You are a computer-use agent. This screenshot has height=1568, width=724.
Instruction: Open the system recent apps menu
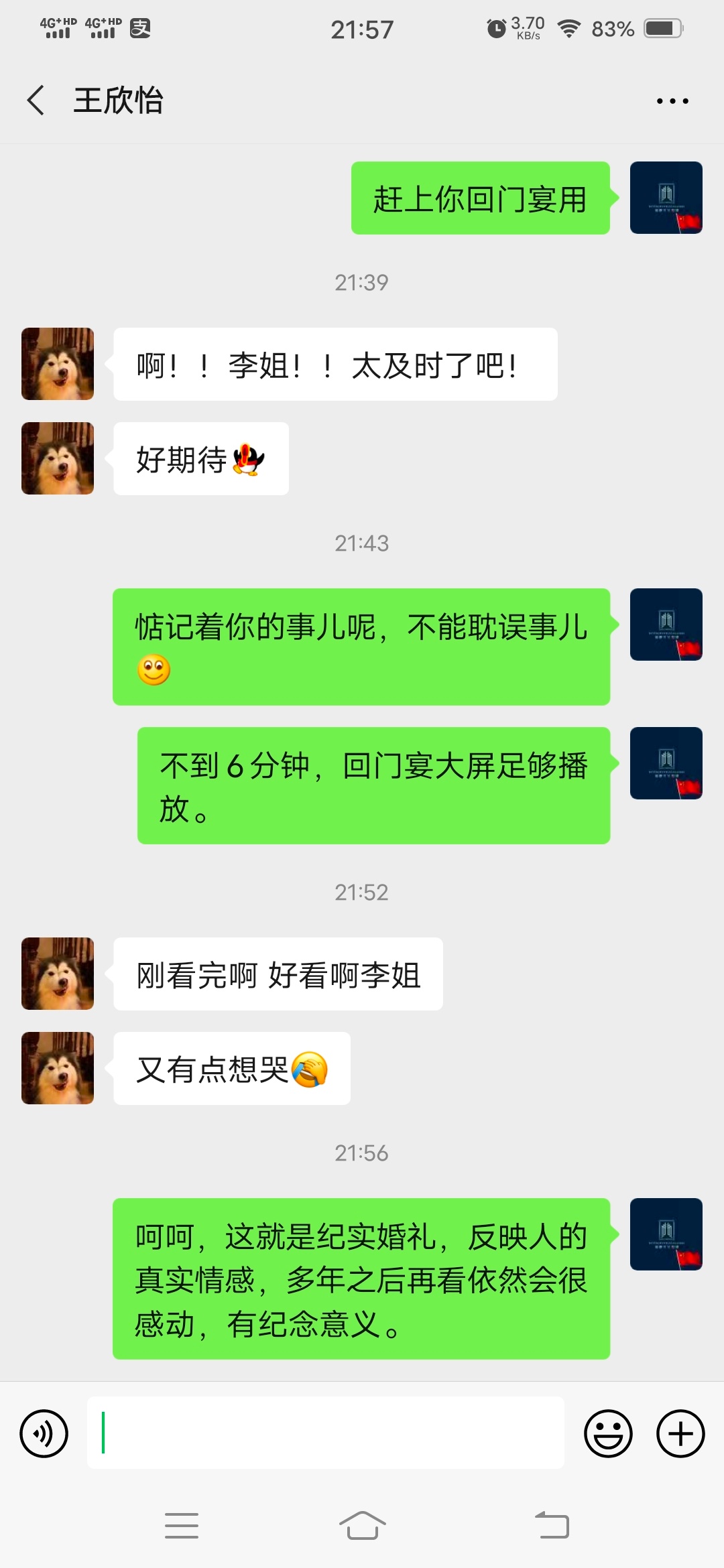point(182,1526)
